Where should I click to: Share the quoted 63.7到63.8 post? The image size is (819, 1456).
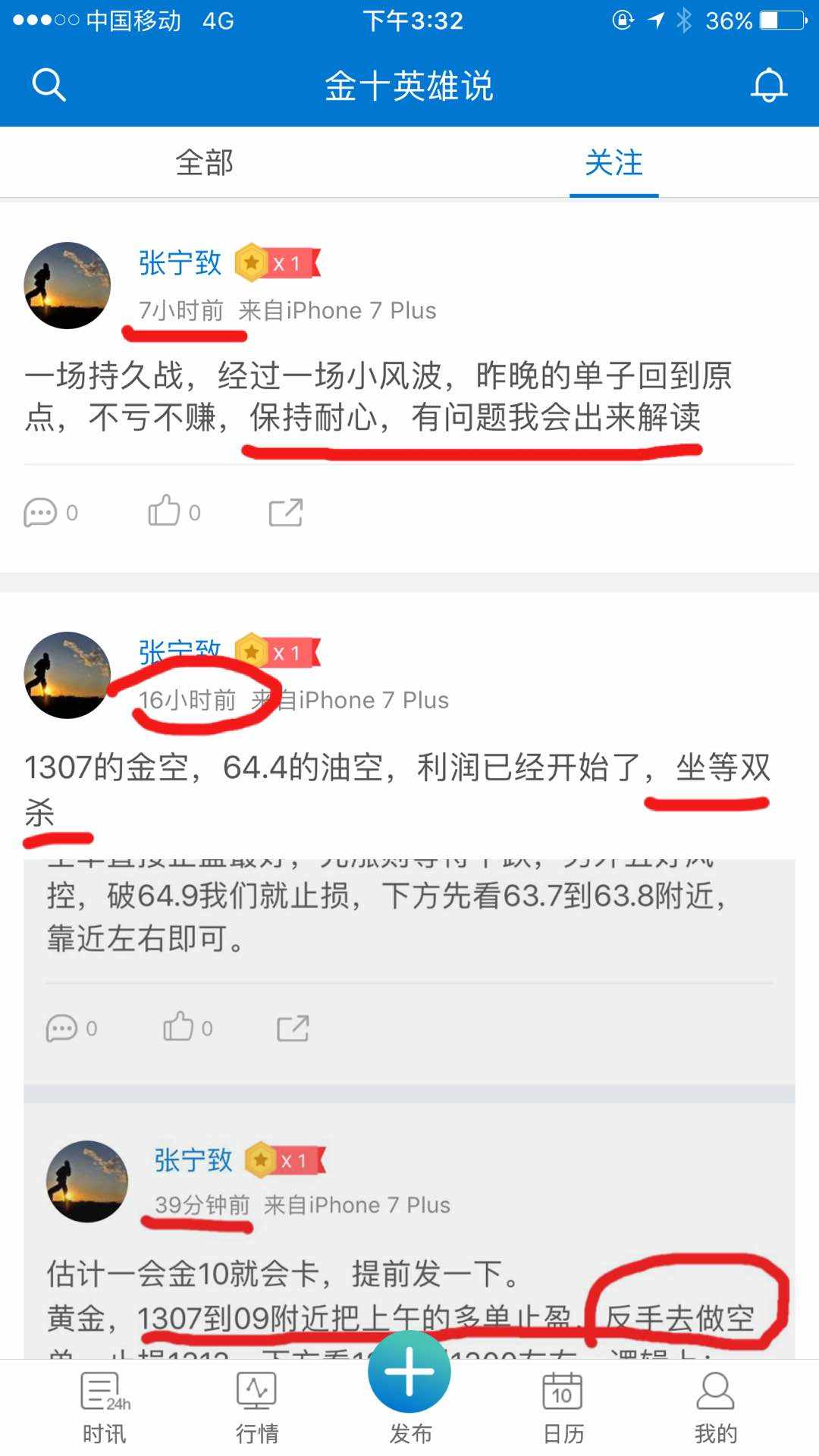pos(293,1028)
